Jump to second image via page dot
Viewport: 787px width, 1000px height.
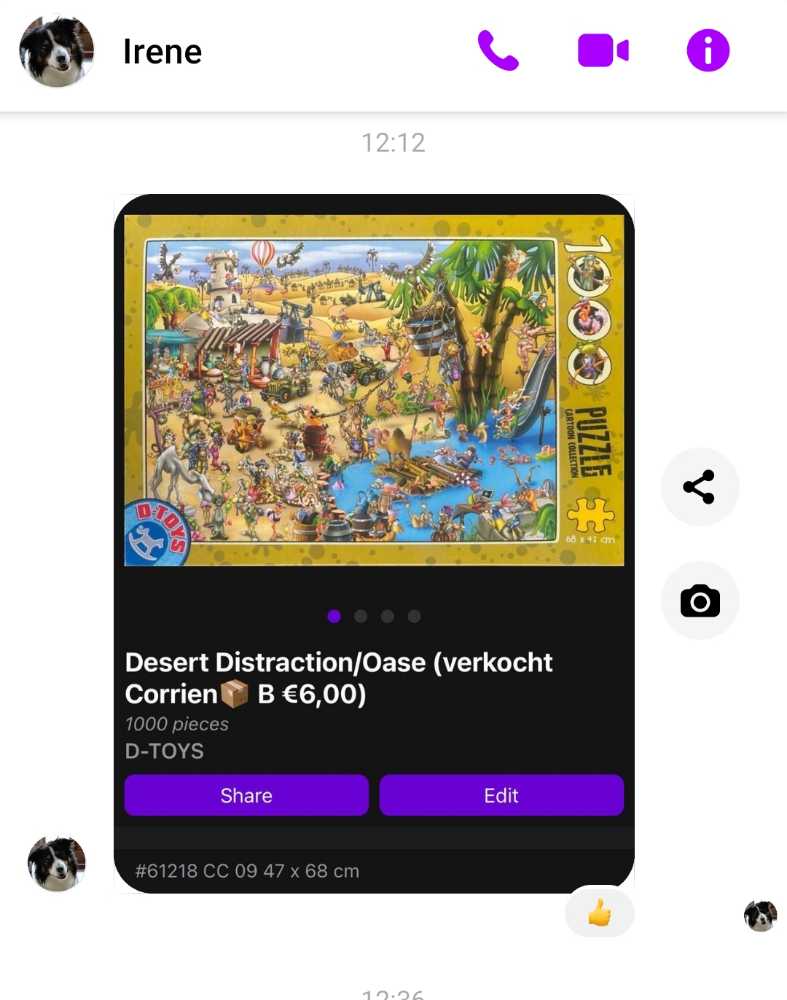(x=361, y=616)
